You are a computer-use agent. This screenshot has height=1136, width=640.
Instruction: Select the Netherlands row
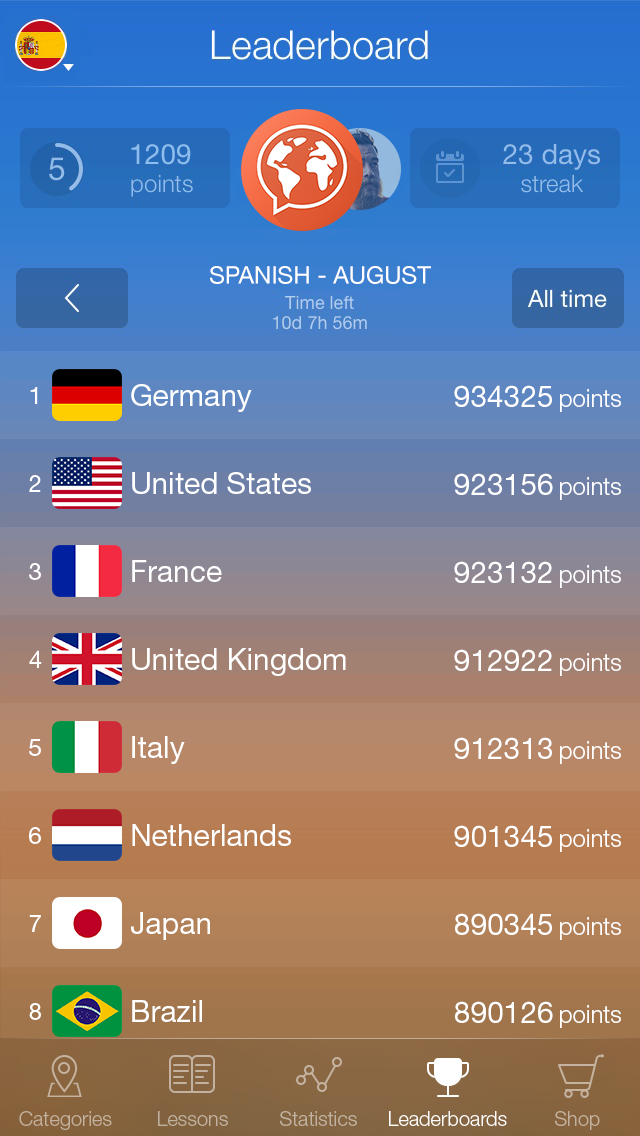tap(320, 836)
